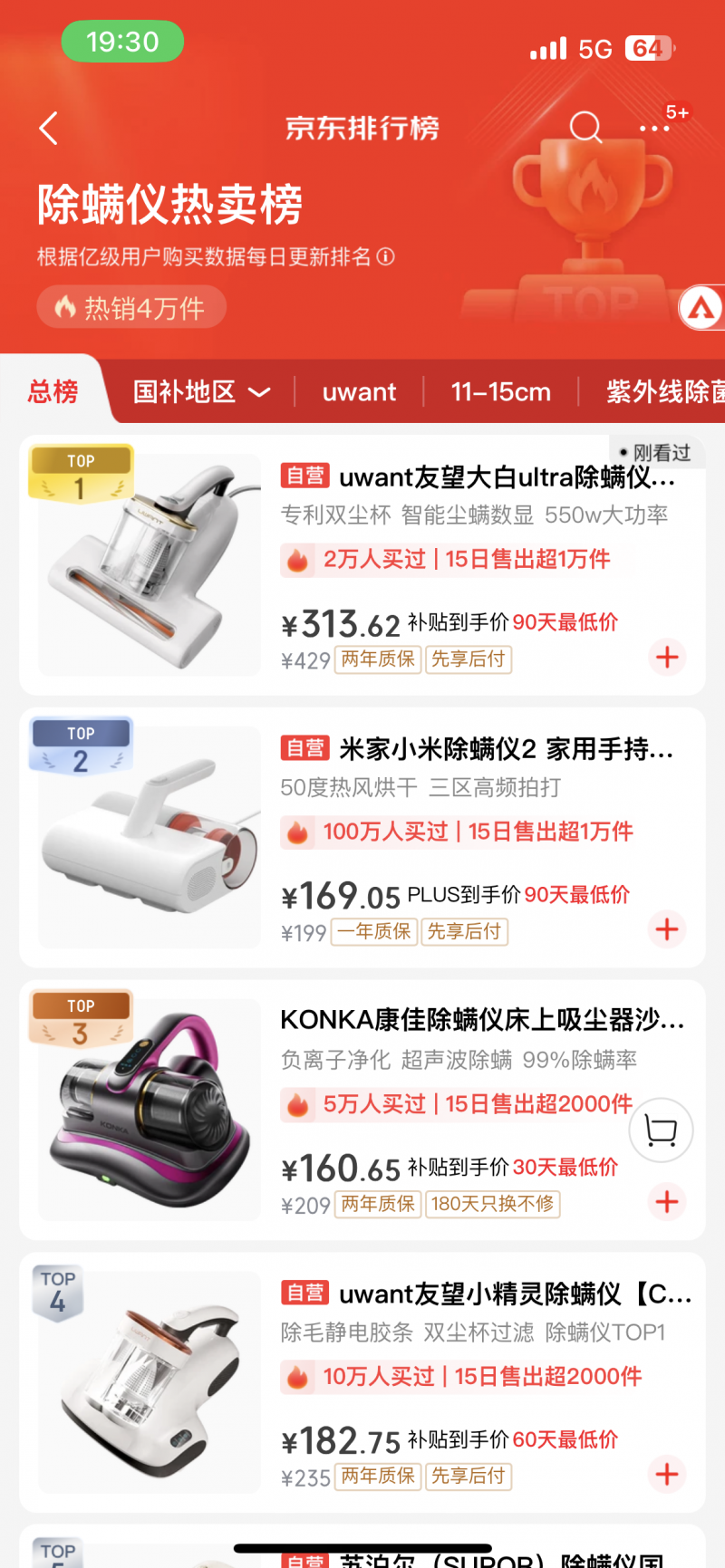This screenshot has width=725, height=1568.
Task: Open the three-dot overflow menu
Action: tap(654, 129)
